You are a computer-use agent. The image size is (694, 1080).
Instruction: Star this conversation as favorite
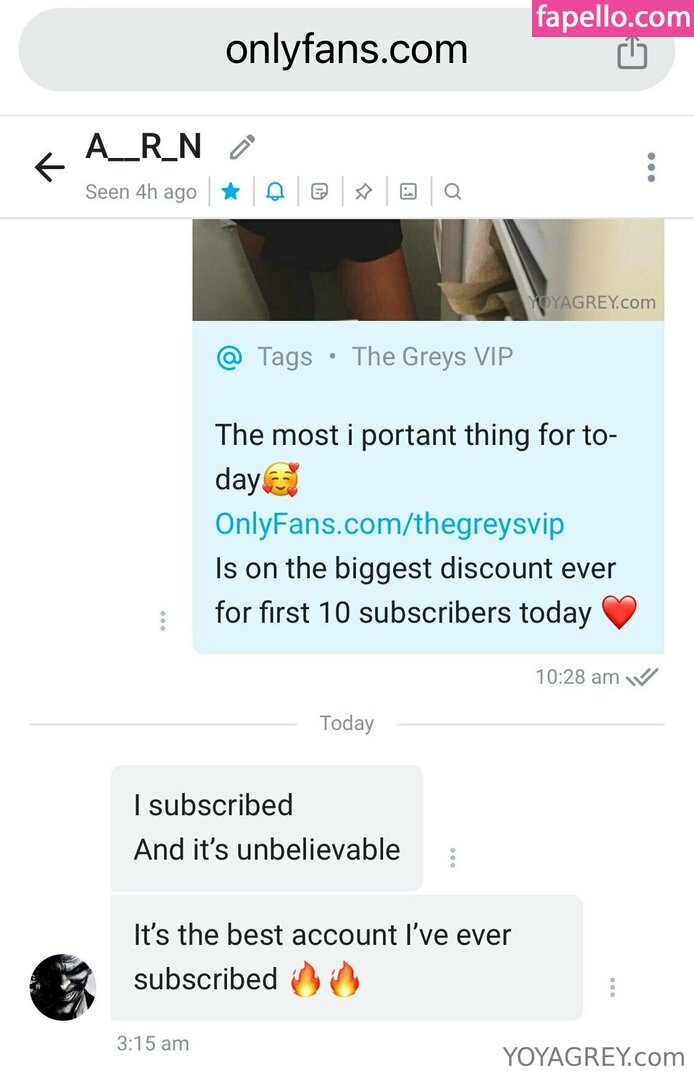(x=231, y=191)
